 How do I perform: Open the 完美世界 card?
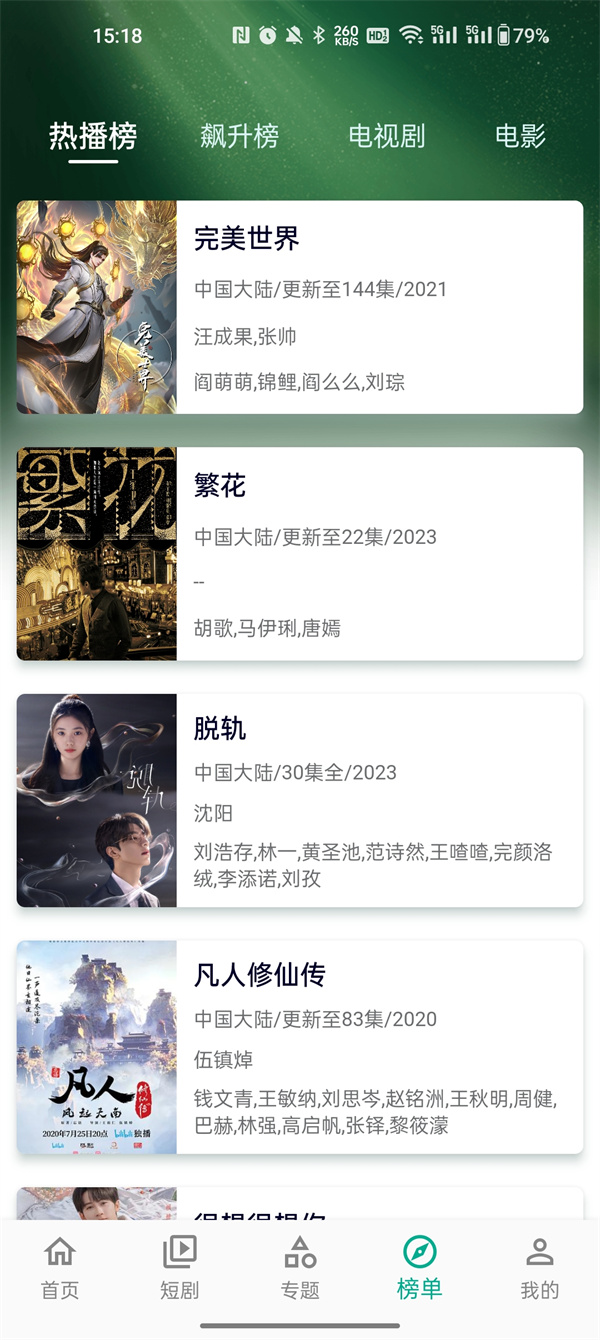click(300, 307)
